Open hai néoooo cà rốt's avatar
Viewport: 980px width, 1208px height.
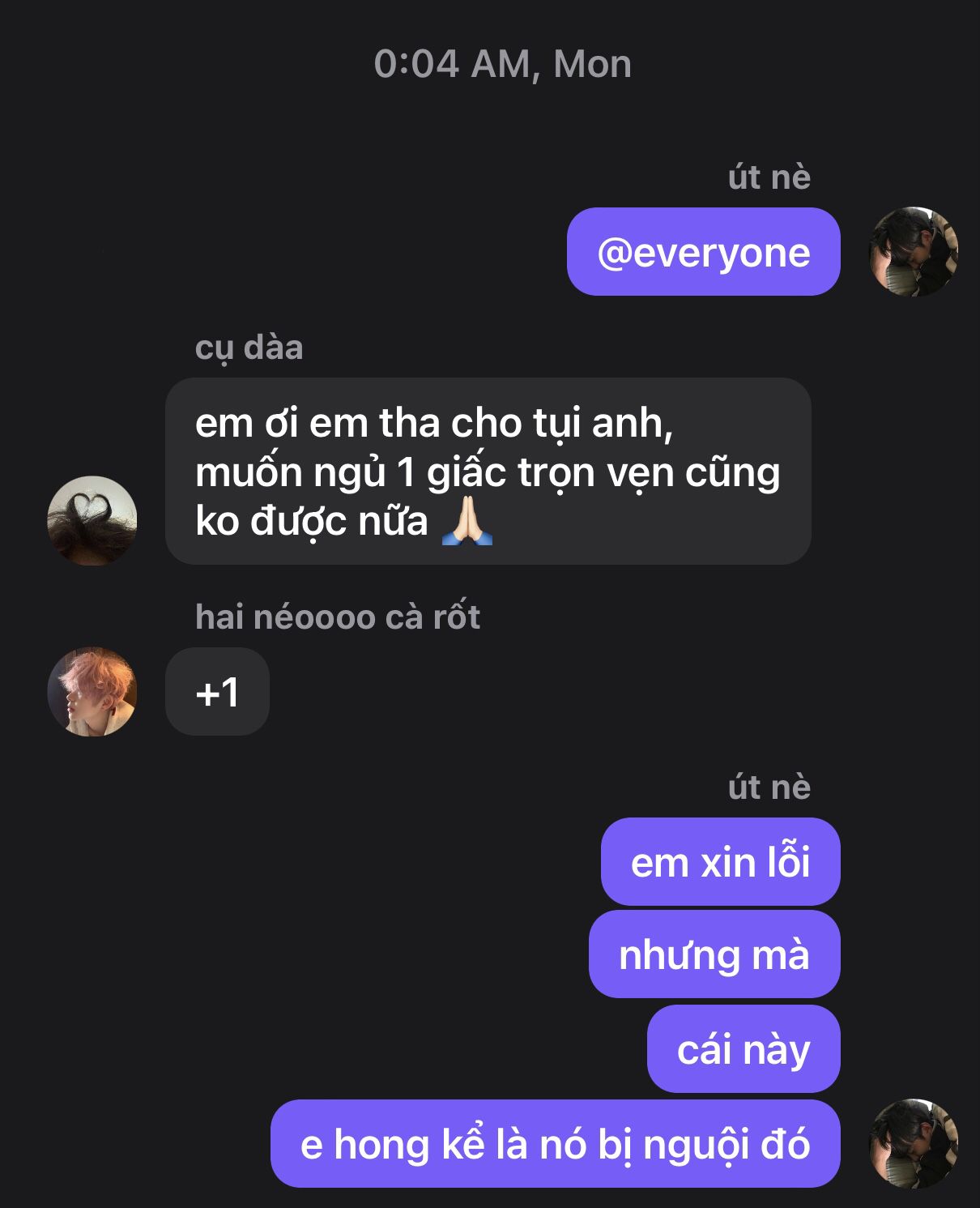pyautogui.click(x=92, y=691)
